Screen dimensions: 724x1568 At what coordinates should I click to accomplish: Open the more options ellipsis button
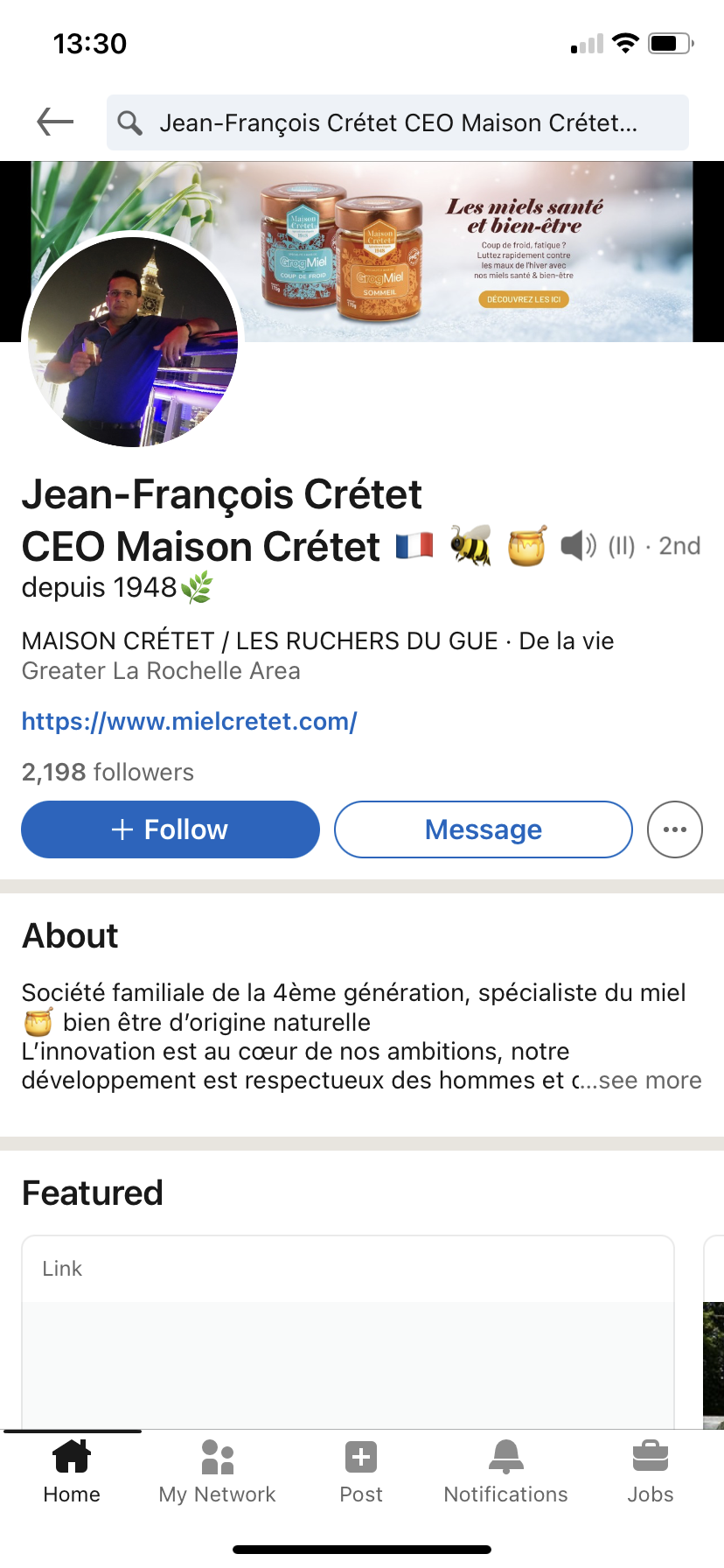(x=674, y=829)
